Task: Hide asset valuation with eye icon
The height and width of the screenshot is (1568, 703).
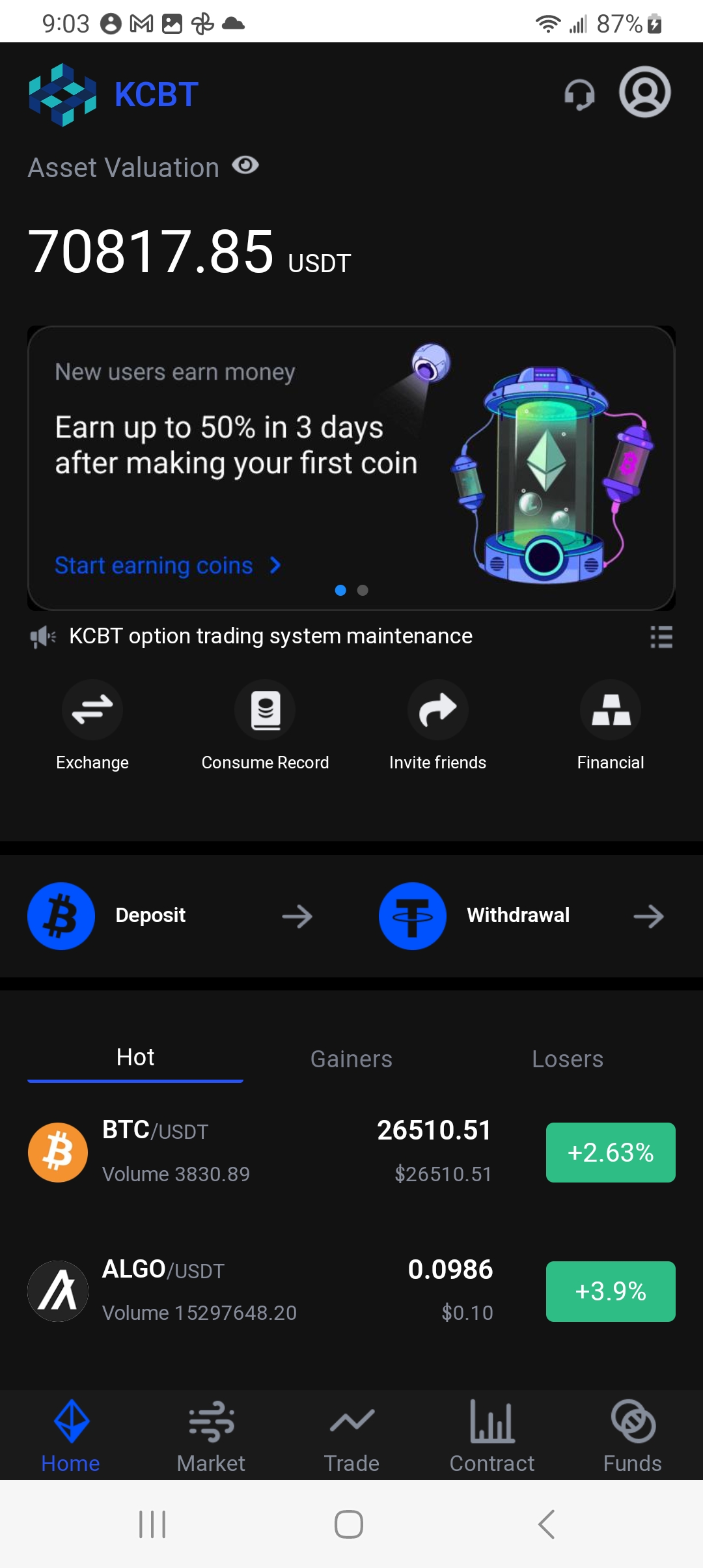Action: point(245,166)
